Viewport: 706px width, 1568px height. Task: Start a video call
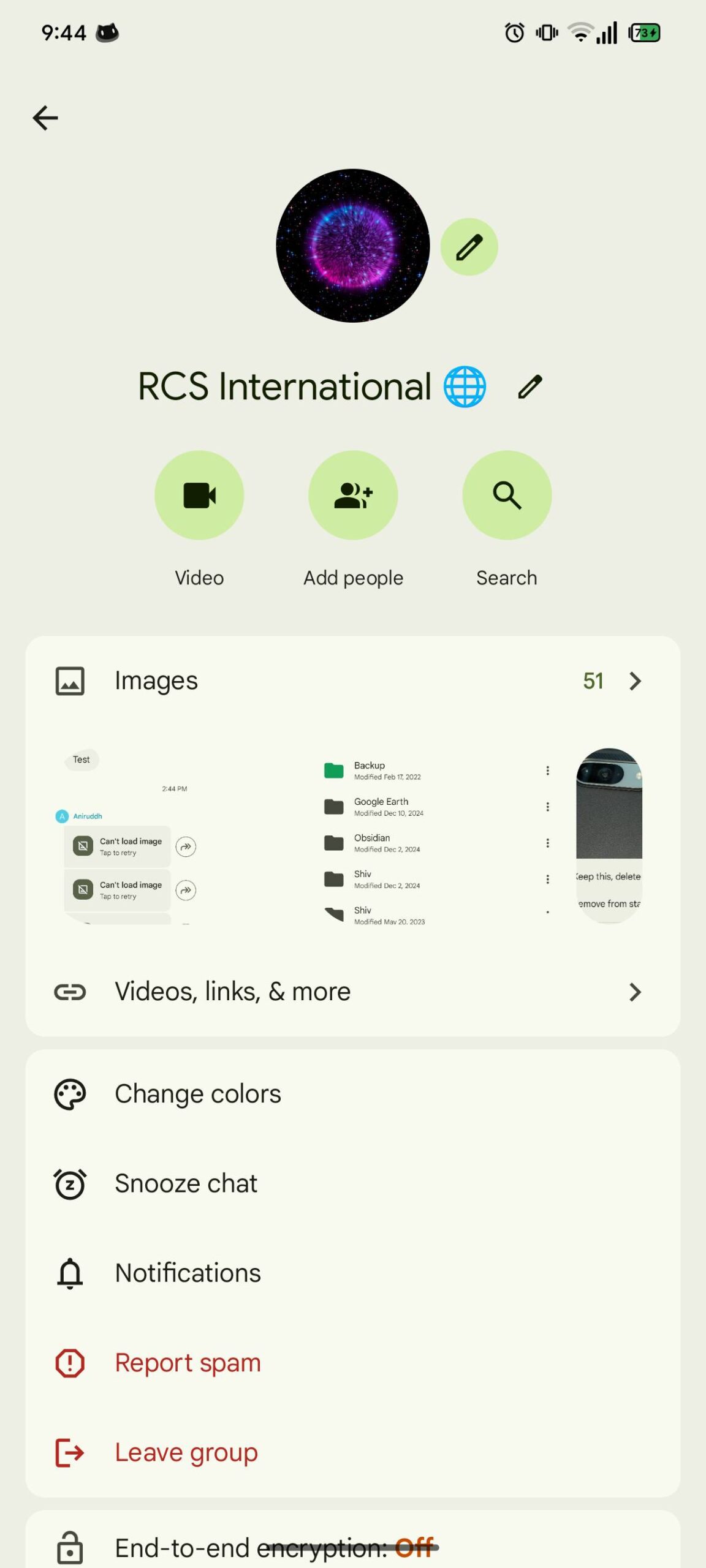tap(199, 495)
